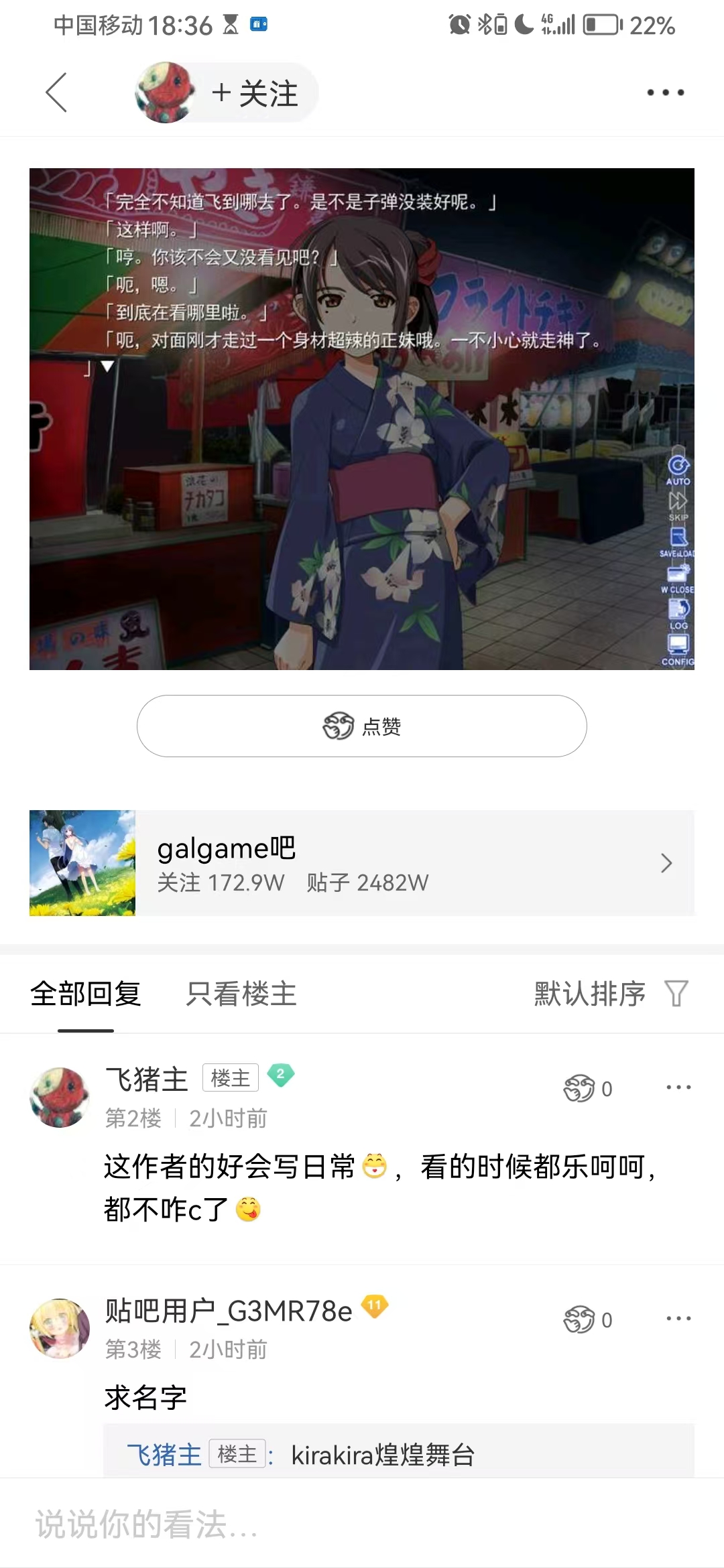Screen dimensions: 724x1568
Task: Like 贴吧用户_G3MR78e's reply
Action: click(x=587, y=1320)
